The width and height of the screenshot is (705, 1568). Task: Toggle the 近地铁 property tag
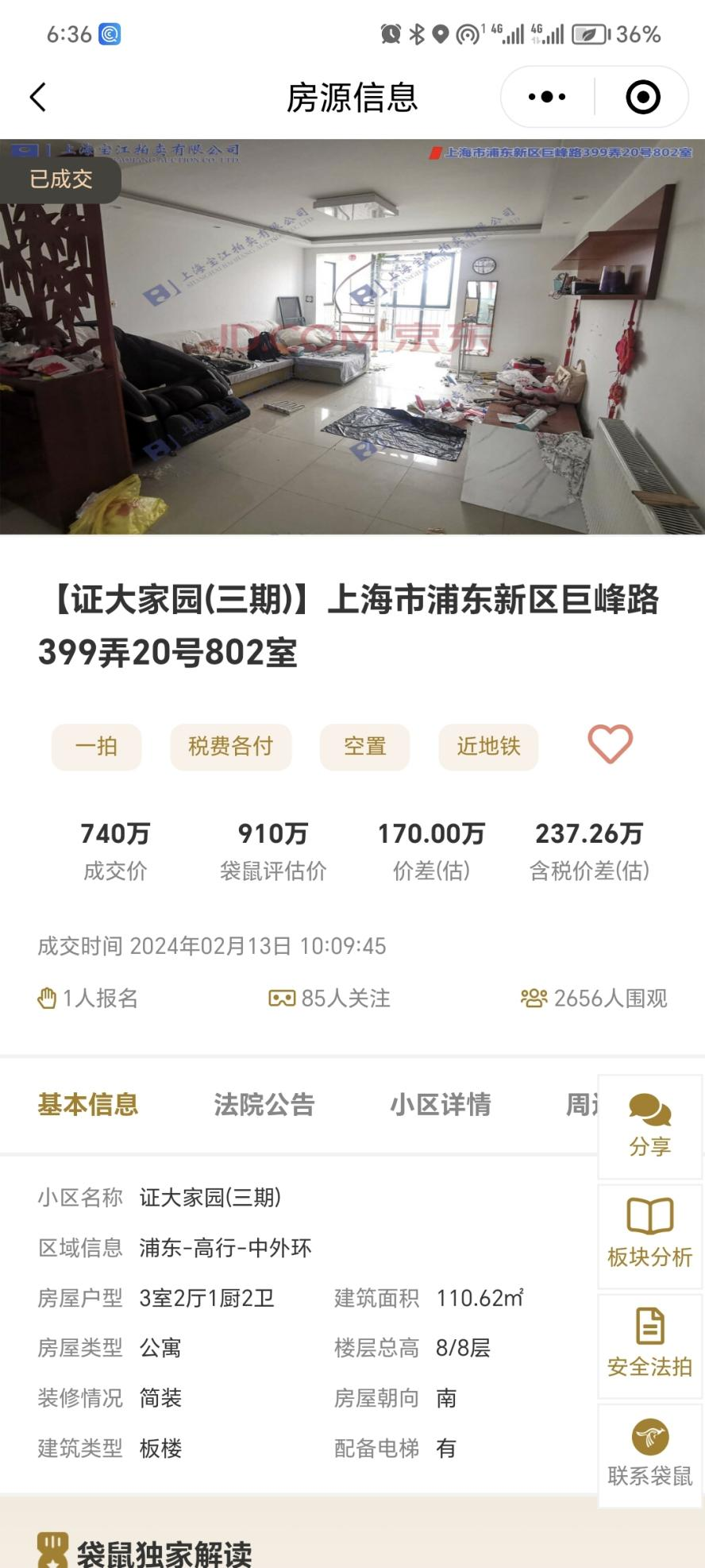488,746
